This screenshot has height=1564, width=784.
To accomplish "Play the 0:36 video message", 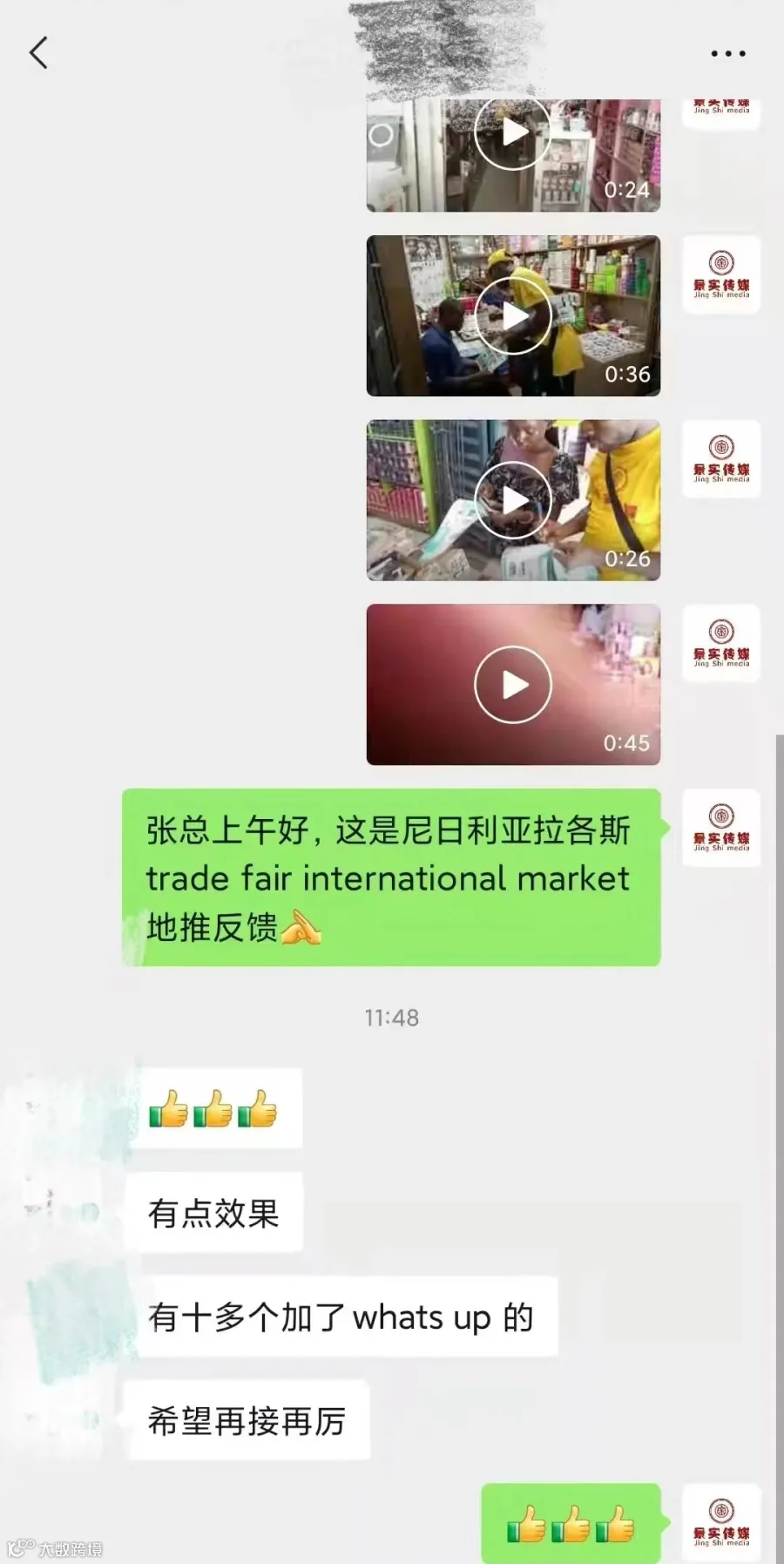I will click(x=513, y=316).
